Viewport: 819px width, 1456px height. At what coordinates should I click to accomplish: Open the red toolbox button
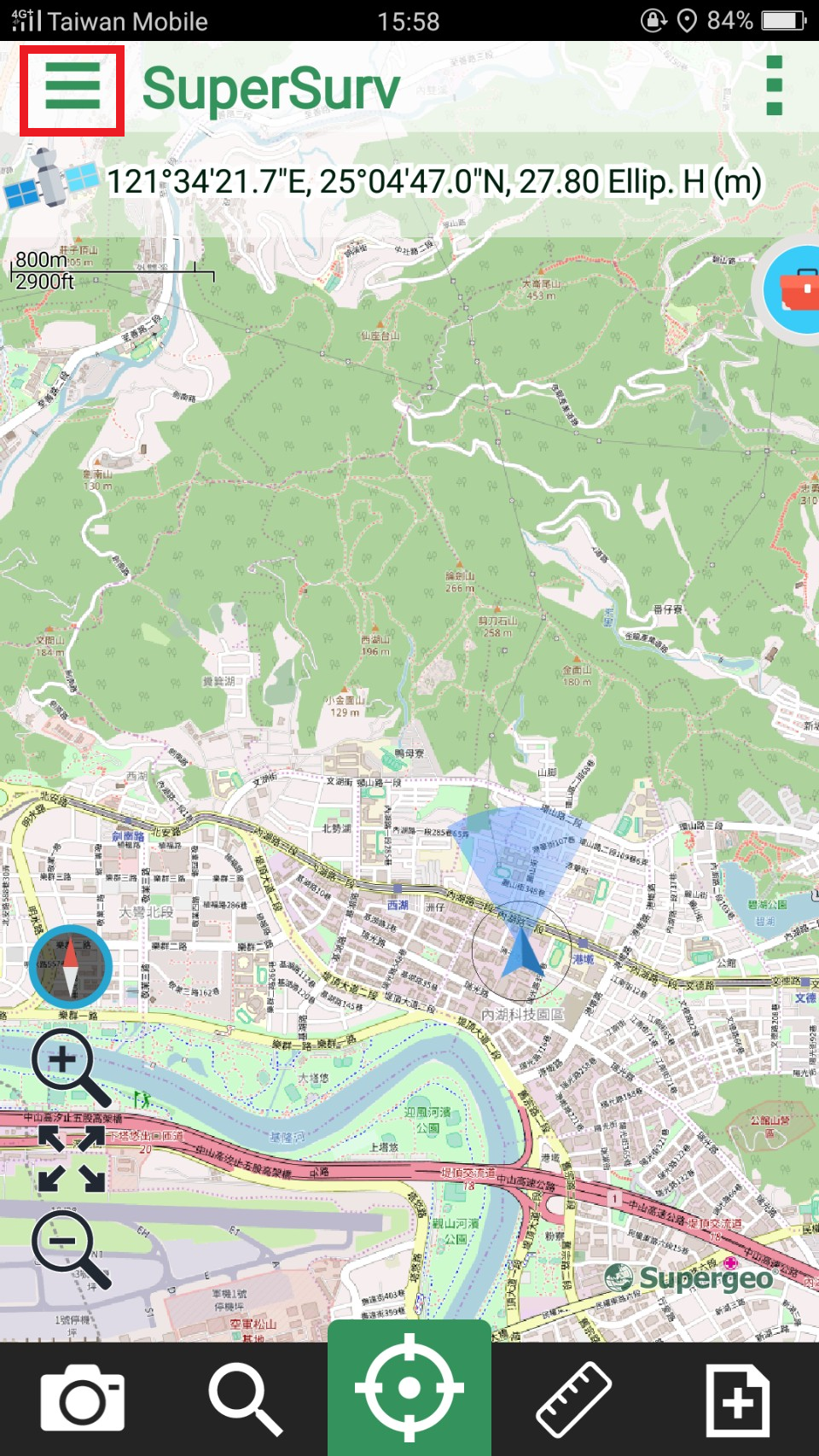[794, 290]
